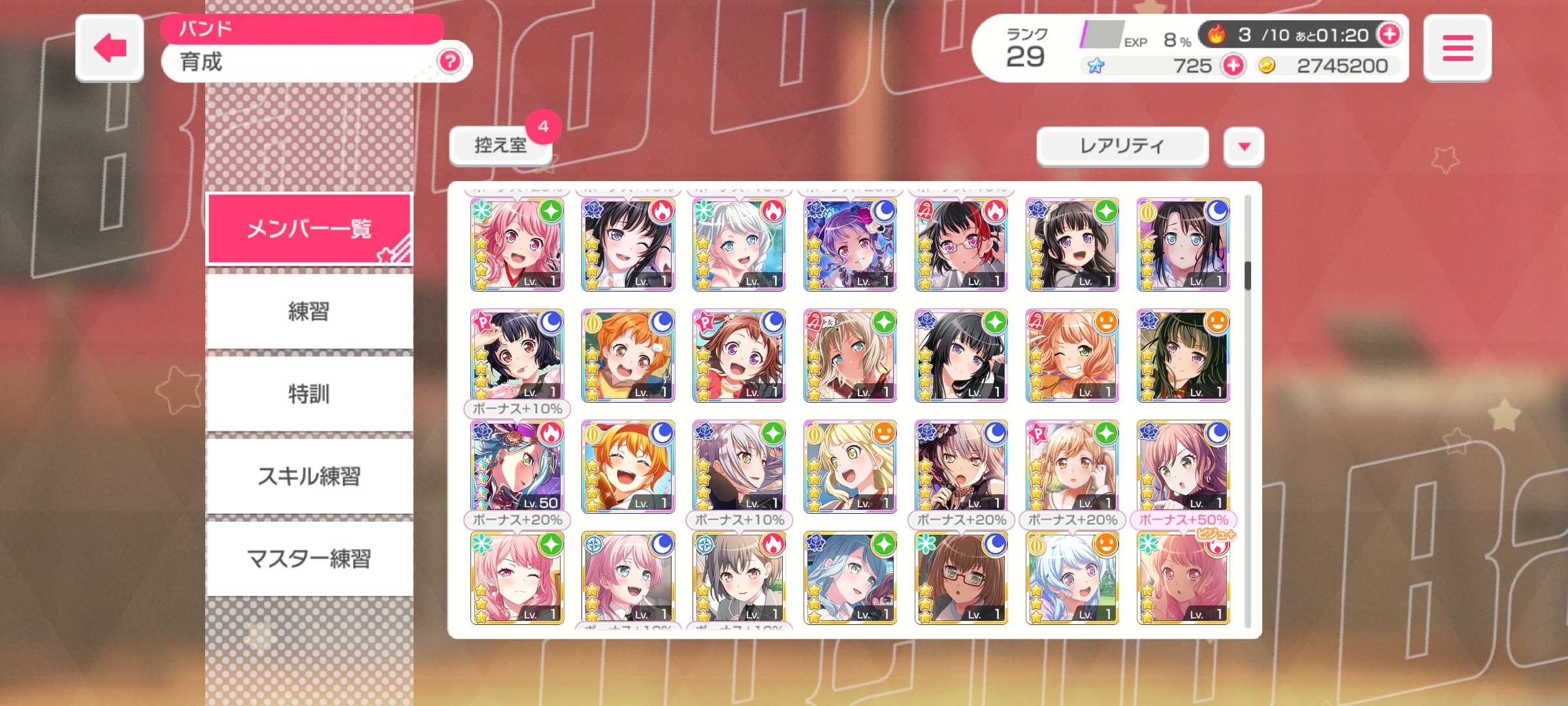Open the スキル練習 tab
Screen dimensions: 1568x706
coord(309,476)
